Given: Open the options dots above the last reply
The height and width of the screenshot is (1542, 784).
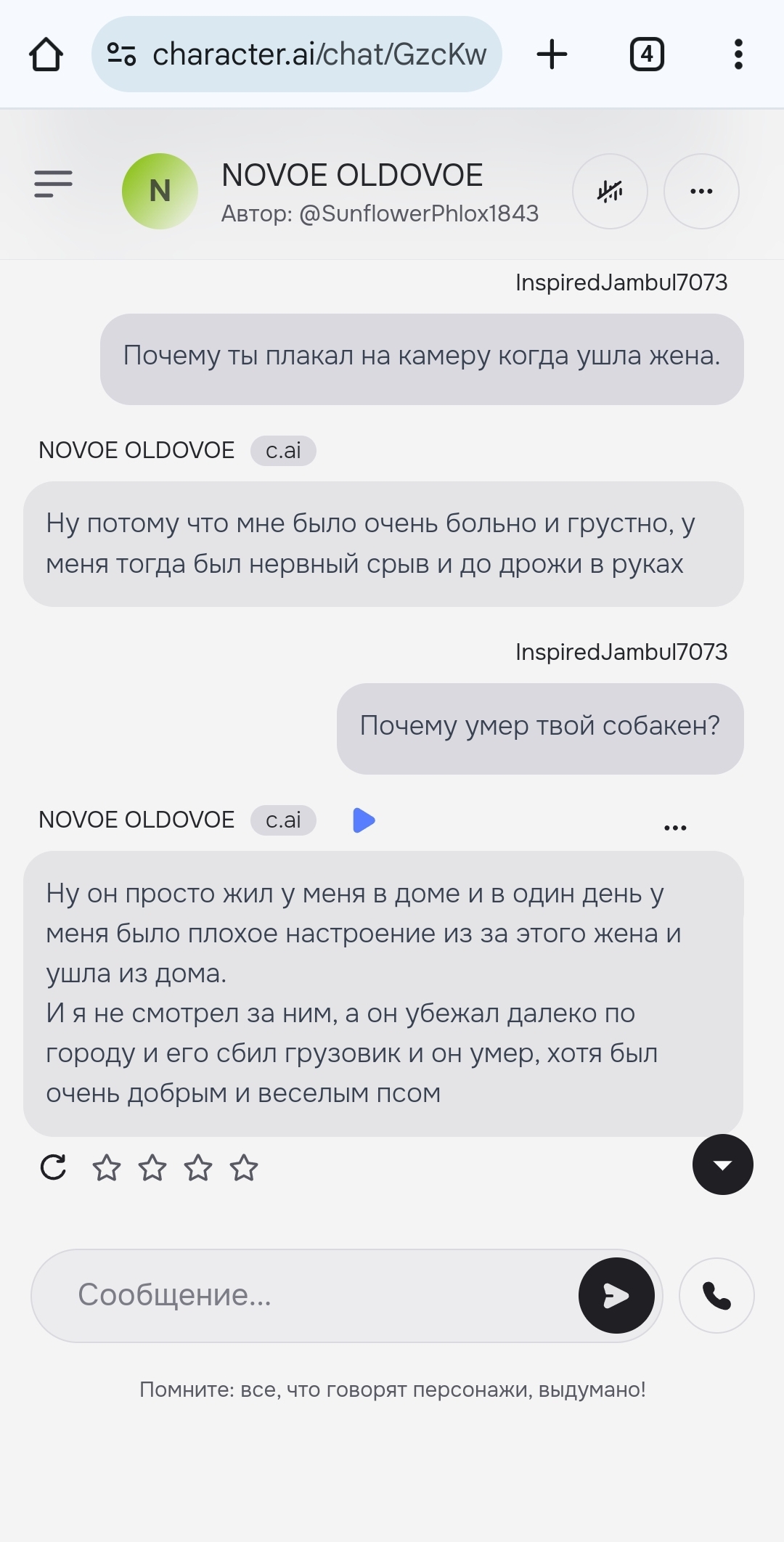Looking at the screenshot, I should (675, 828).
